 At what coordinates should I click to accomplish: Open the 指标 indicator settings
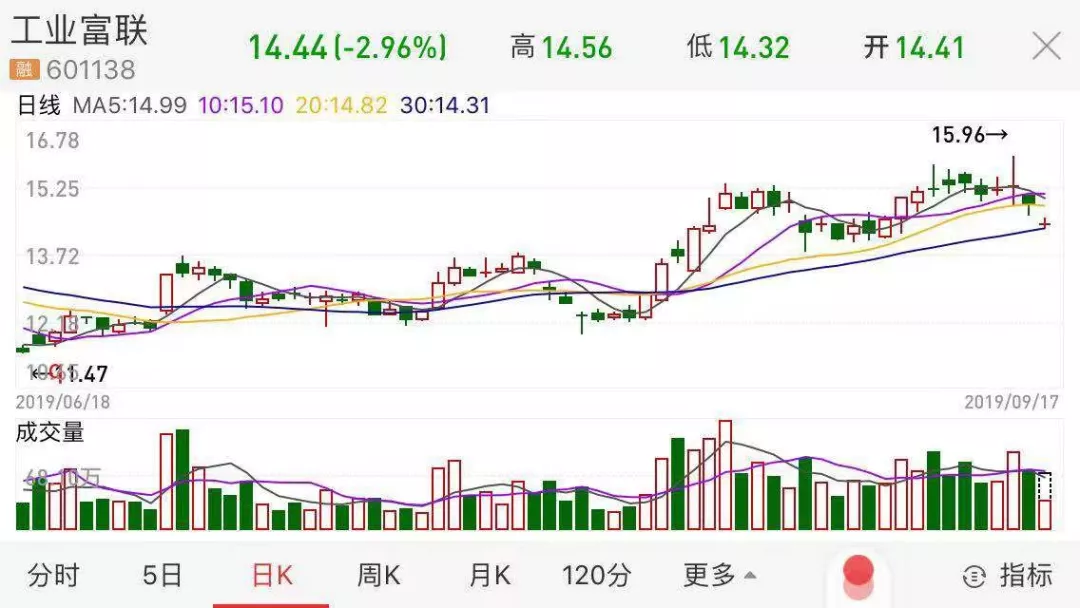[x=1008, y=576]
